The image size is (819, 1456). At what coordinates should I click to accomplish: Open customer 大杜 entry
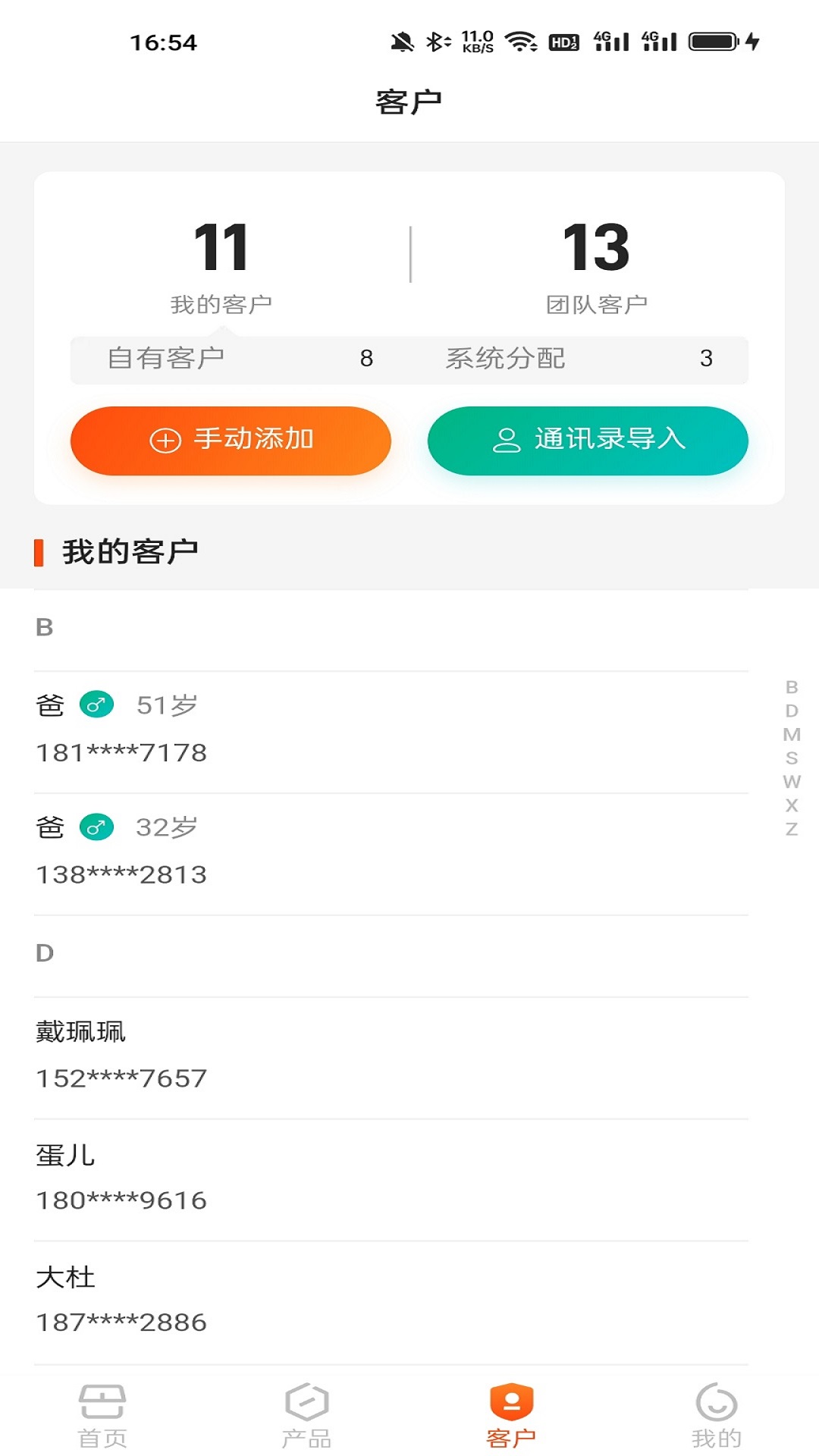391,1300
